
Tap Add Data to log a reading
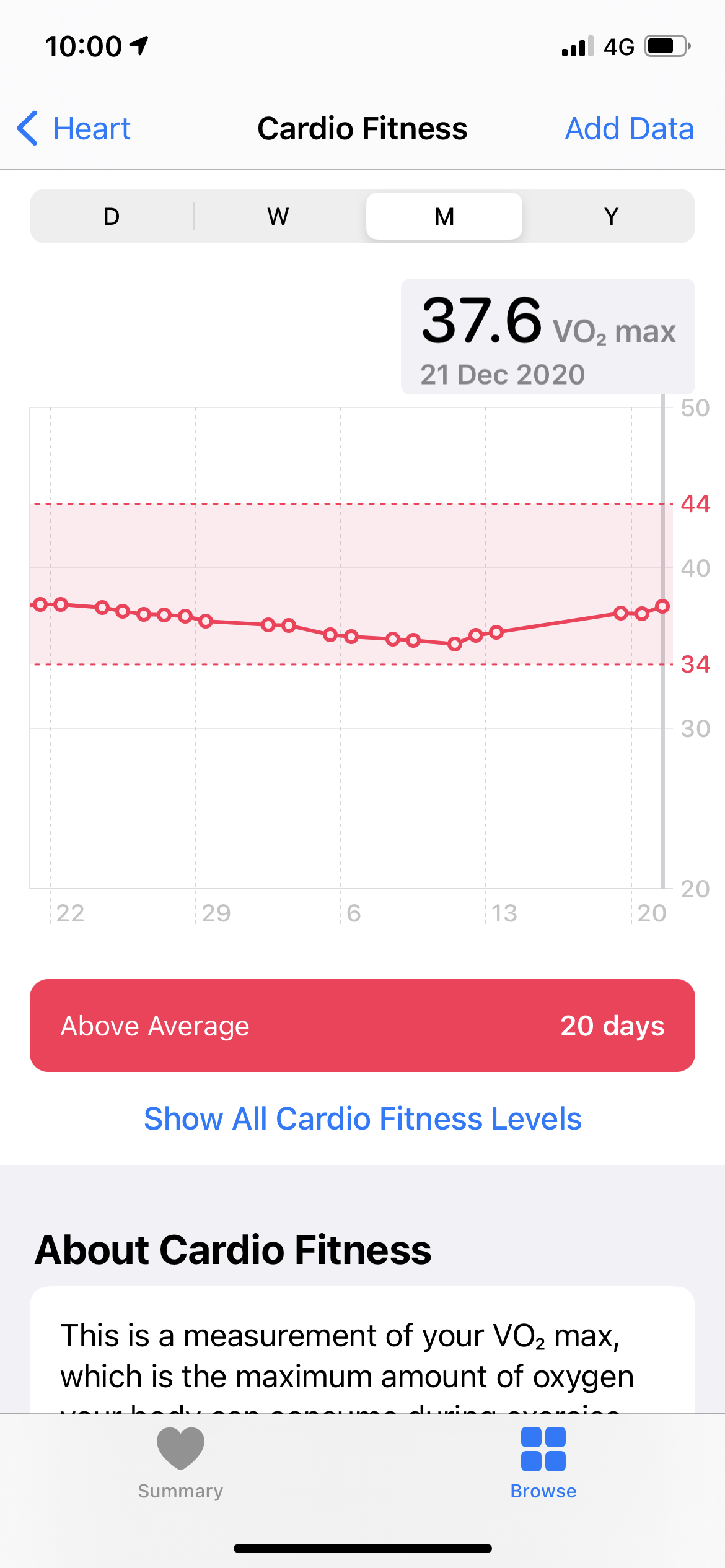point(629,129)
